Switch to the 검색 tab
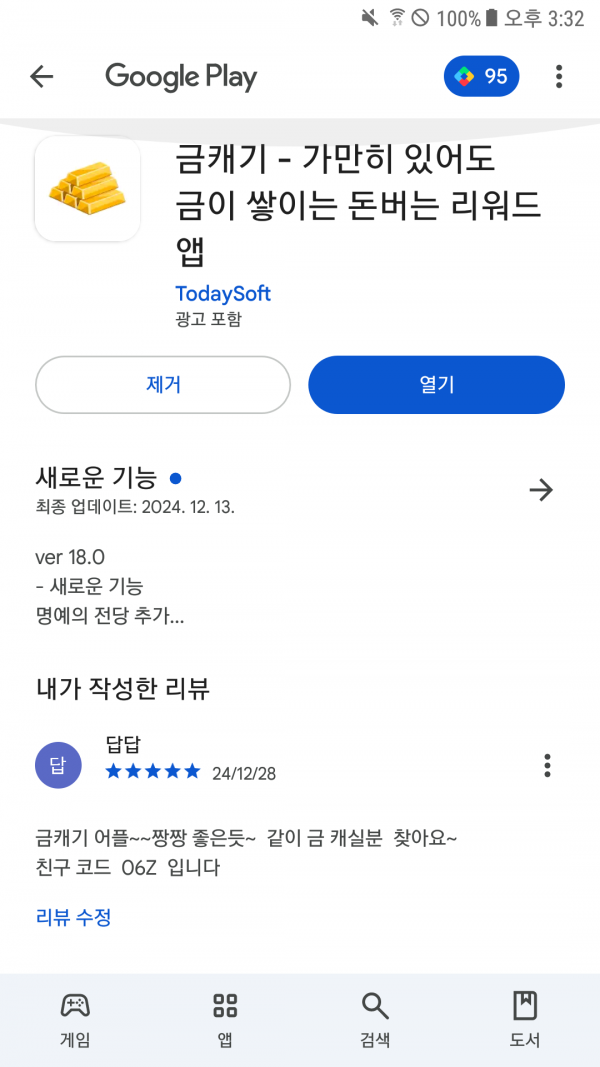Viewport: 600px width, 1067px height. [375, 1019]
